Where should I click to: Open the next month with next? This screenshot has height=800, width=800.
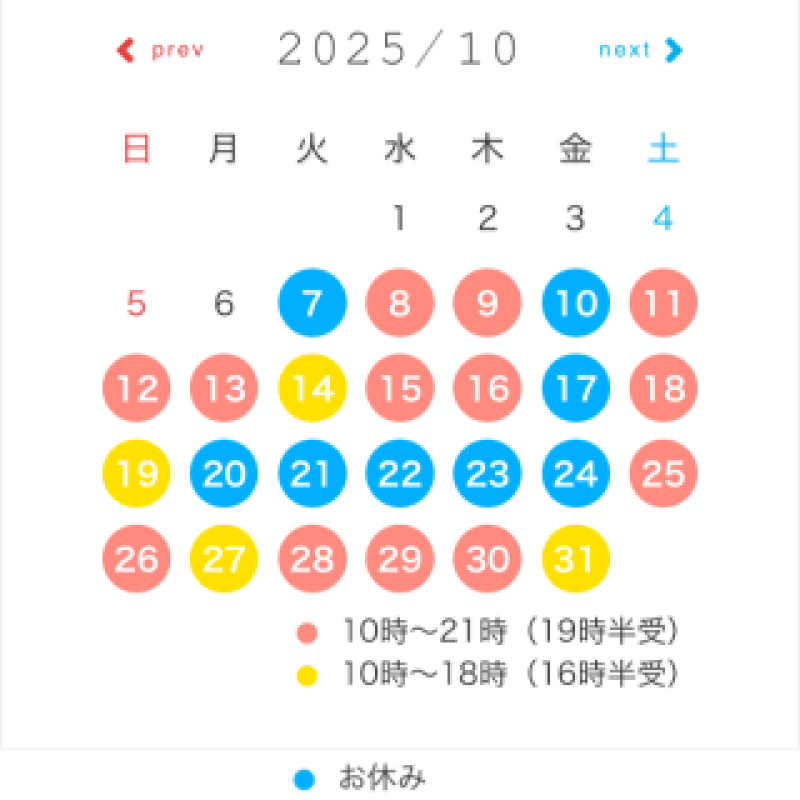[640, 50]
